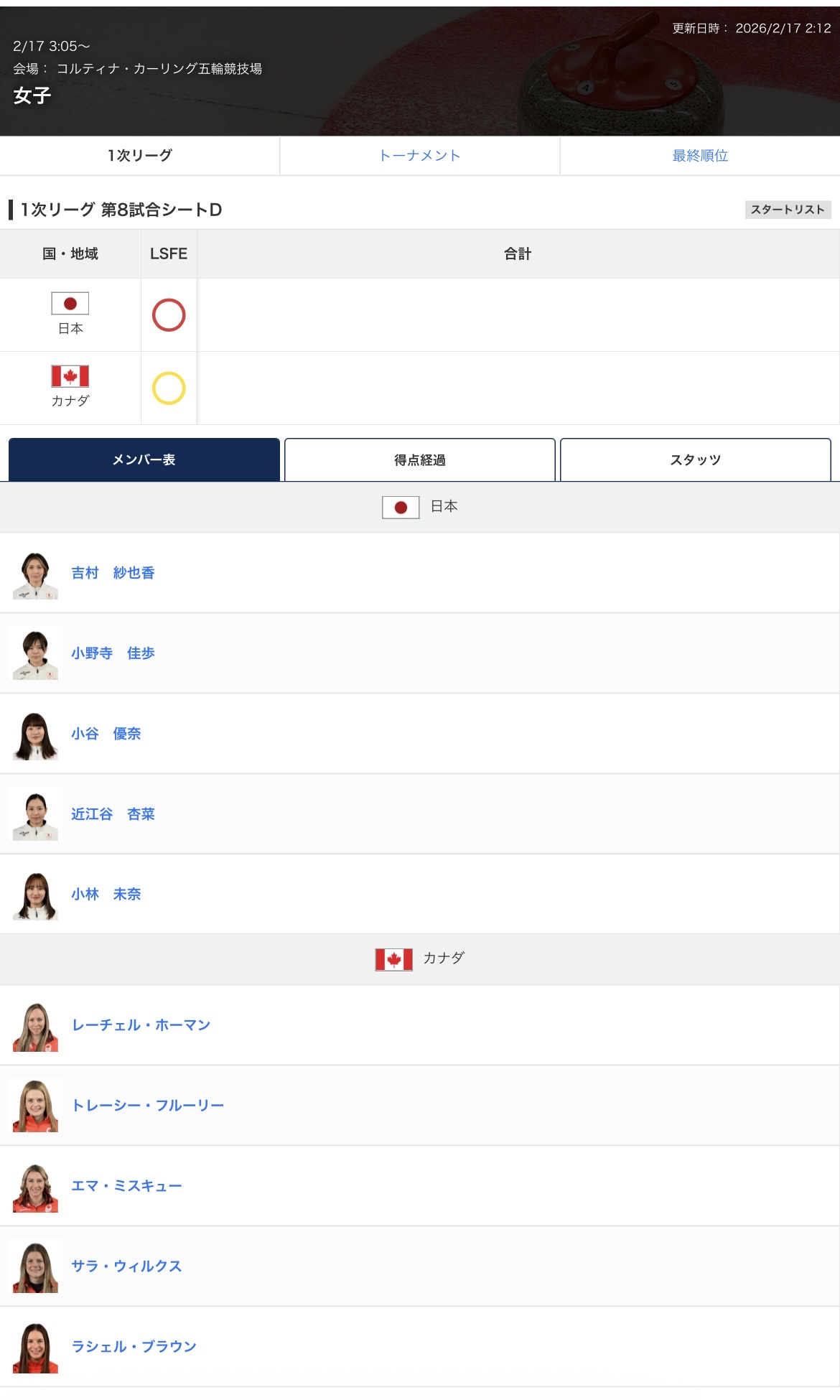View レーチェル・ホーマン's player profile
The image size is (840, 1400).
click(141, 1025)
